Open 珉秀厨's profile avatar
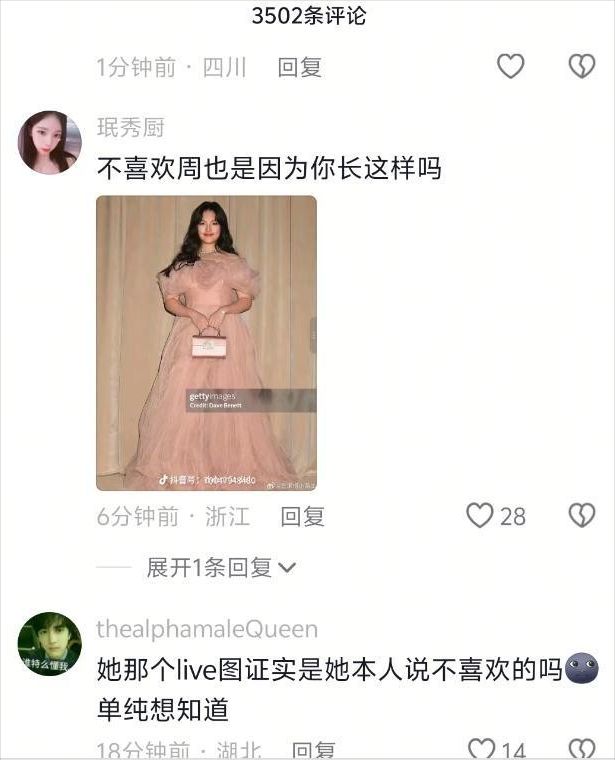The width and height of the screenshot is (615, 760). tap(49, 142)
